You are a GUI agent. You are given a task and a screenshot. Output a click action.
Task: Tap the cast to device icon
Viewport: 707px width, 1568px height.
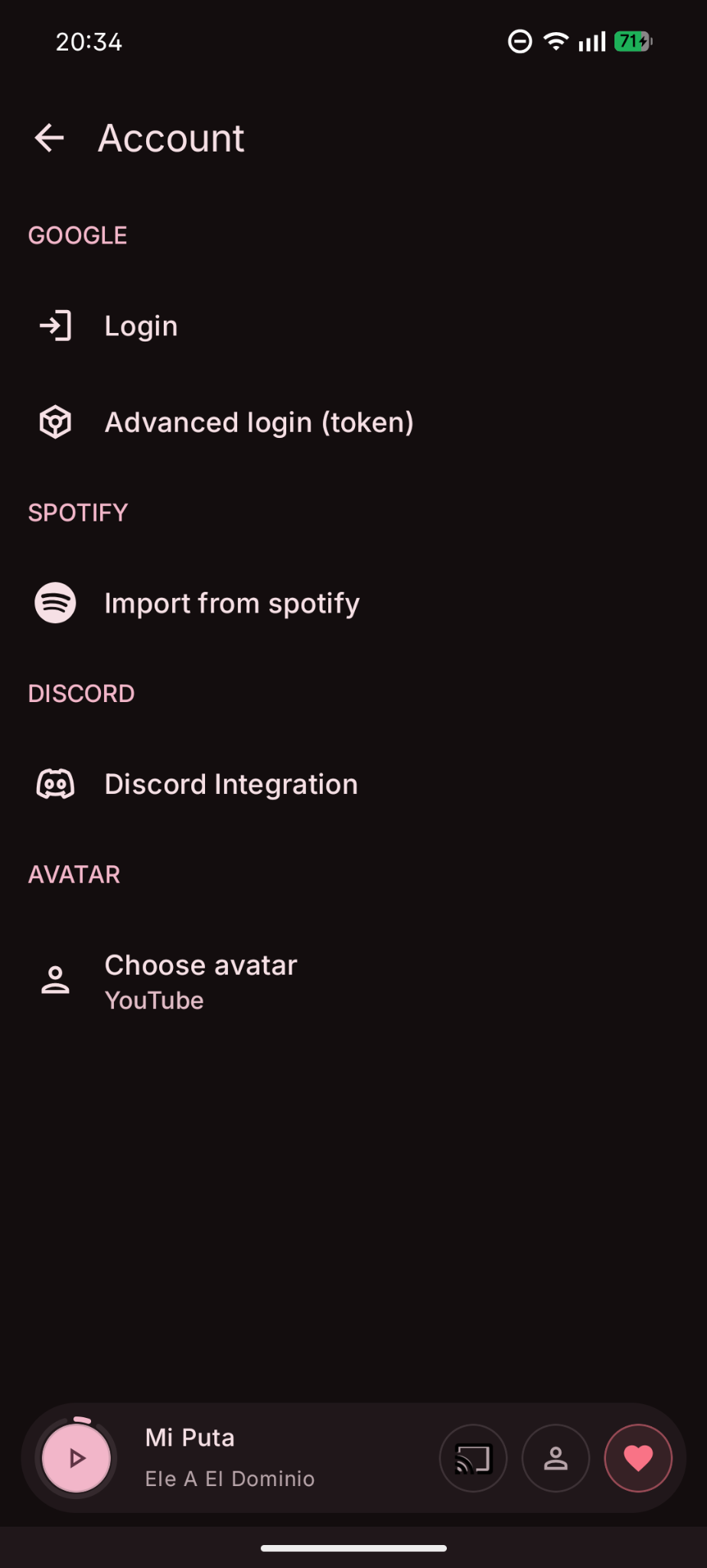[x=473, y=1458]
